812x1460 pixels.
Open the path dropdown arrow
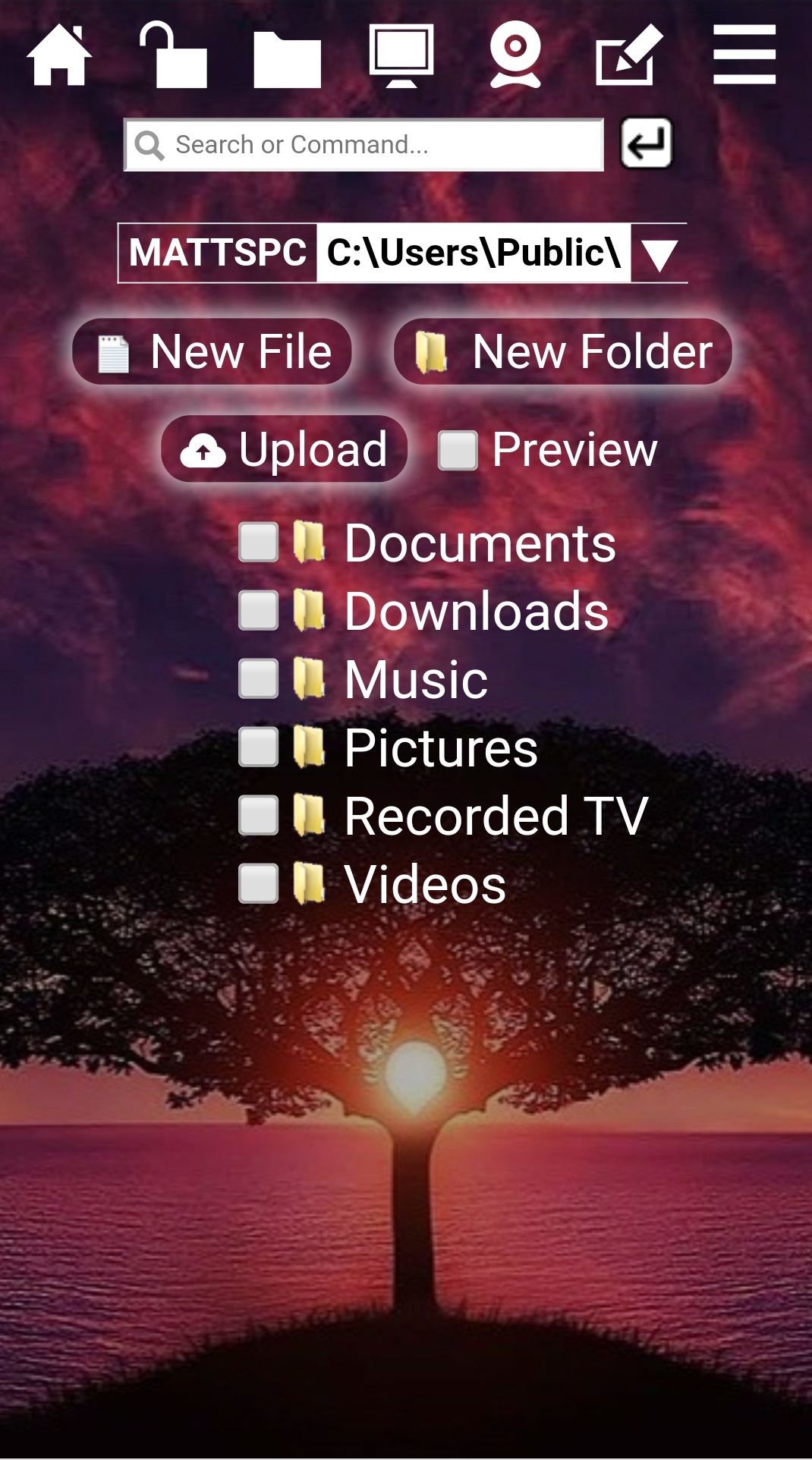[659, 254]
